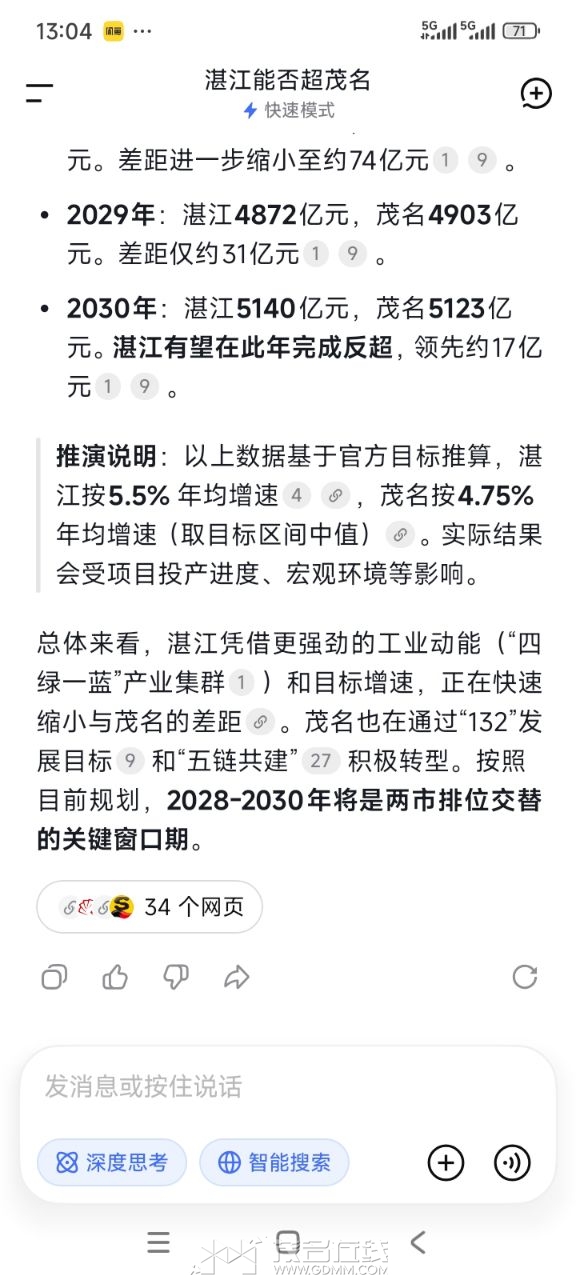Toggle 智能搜索 option
This screenshot has width=576, height=1280.
click(274, 1162)
